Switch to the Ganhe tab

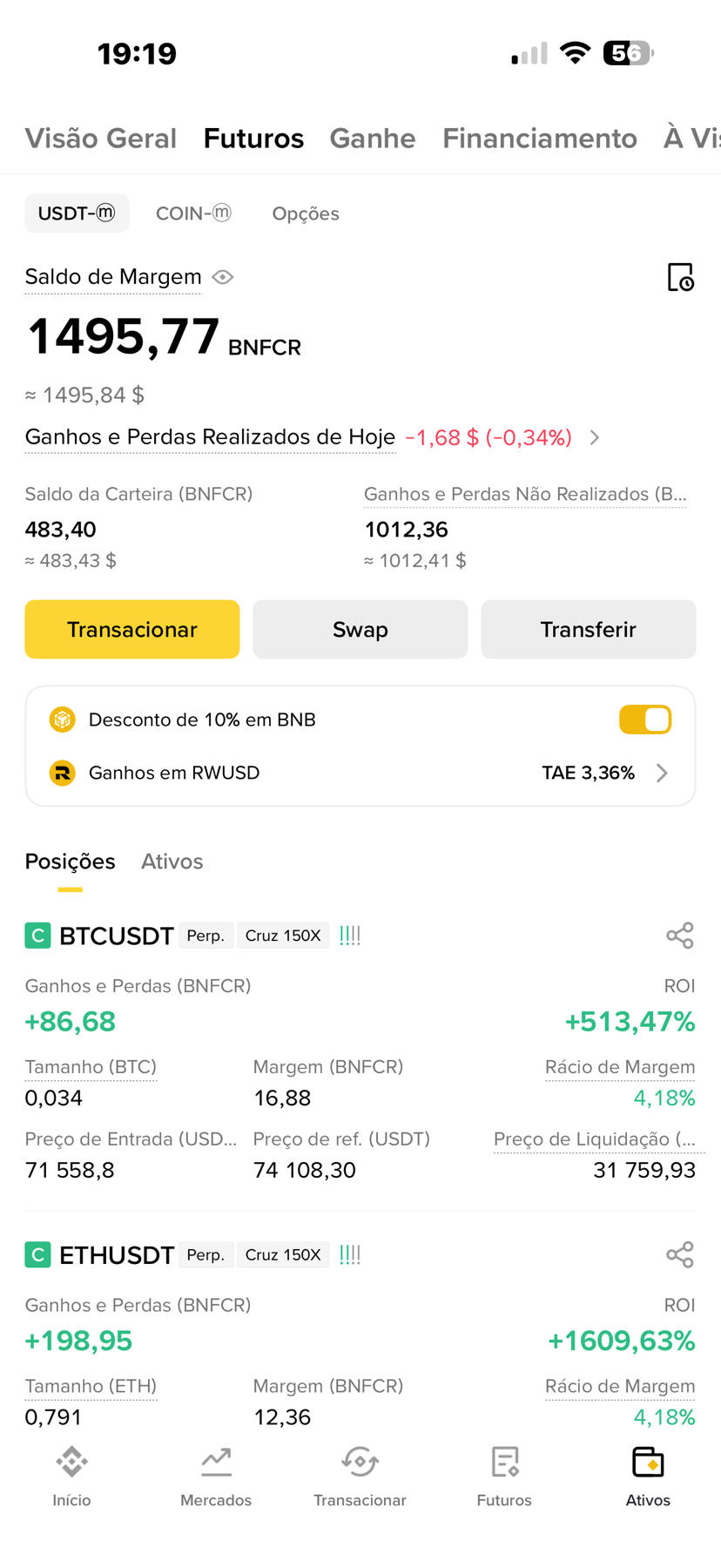tap(373, 139)
